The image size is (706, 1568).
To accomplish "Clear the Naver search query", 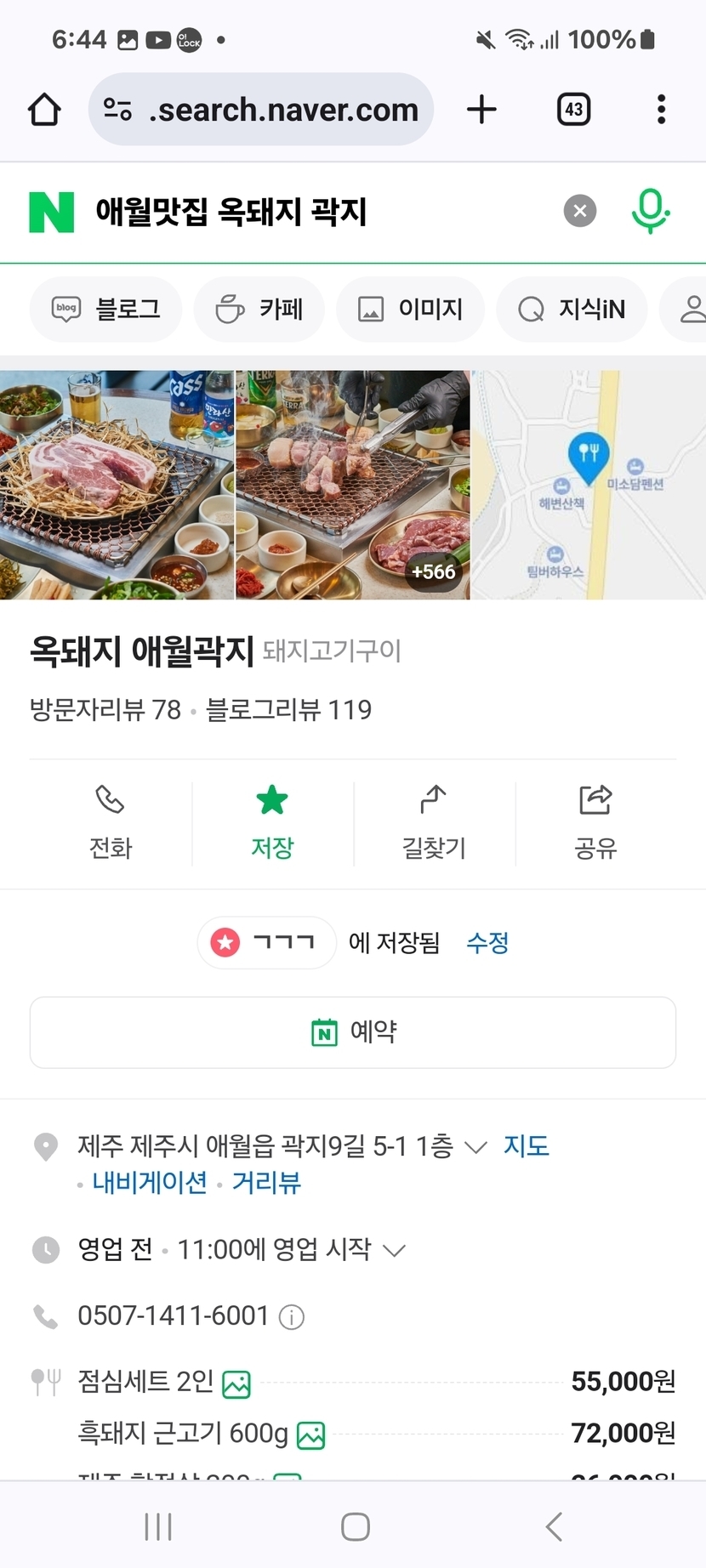I will point(580,211).
